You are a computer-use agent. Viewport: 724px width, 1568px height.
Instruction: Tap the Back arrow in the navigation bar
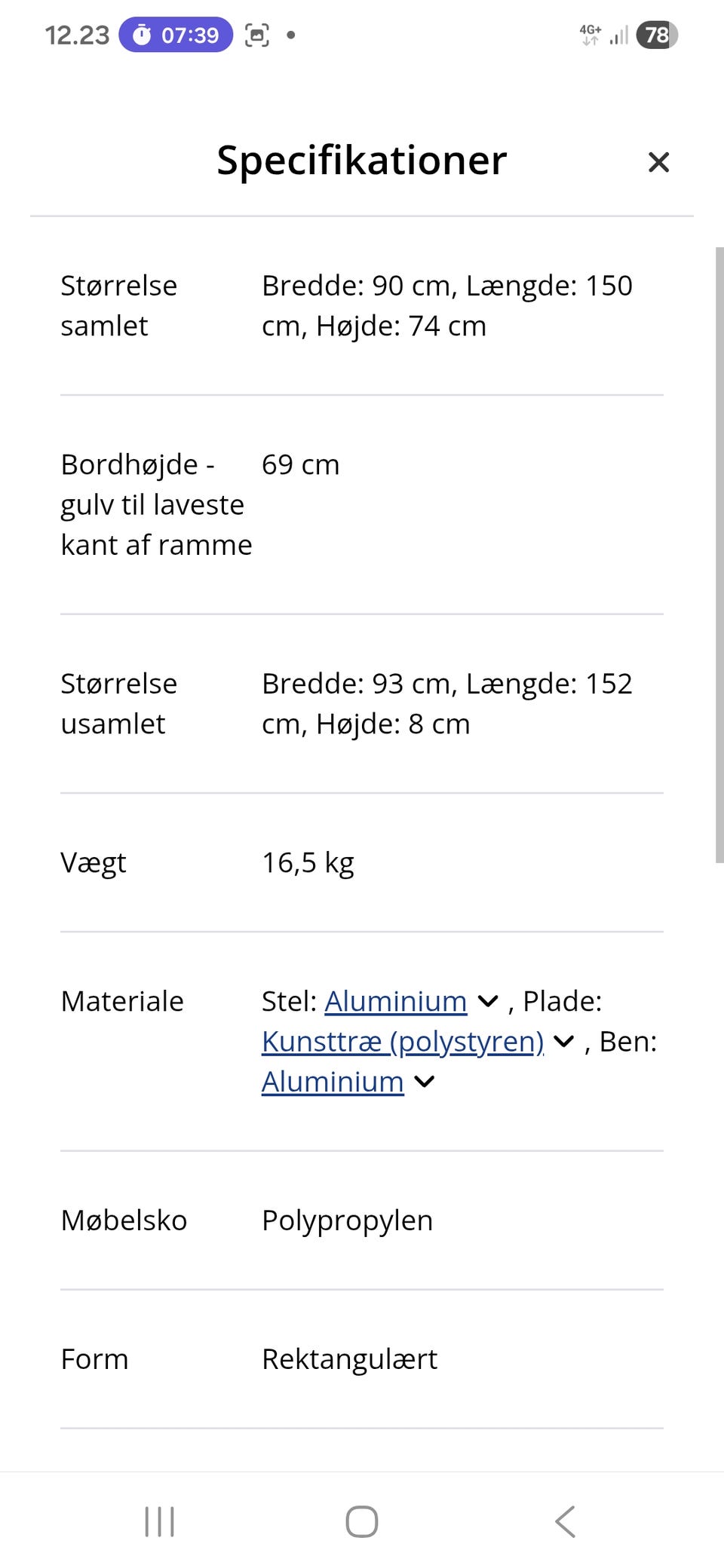click(564, 1522)
